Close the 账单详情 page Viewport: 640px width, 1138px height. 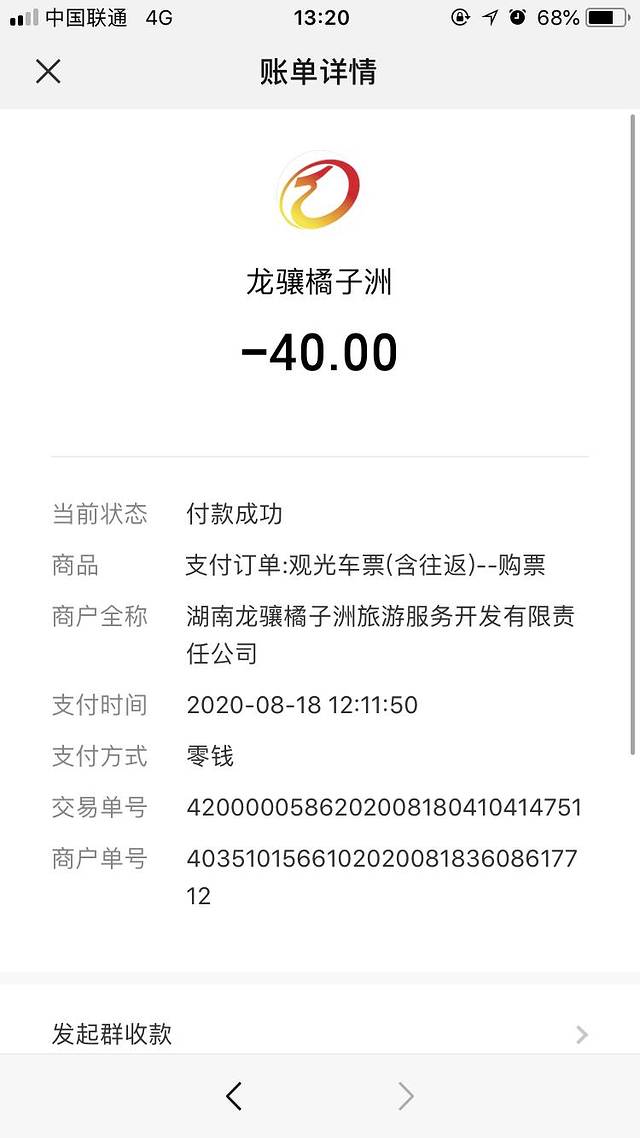tap(48, 71)
